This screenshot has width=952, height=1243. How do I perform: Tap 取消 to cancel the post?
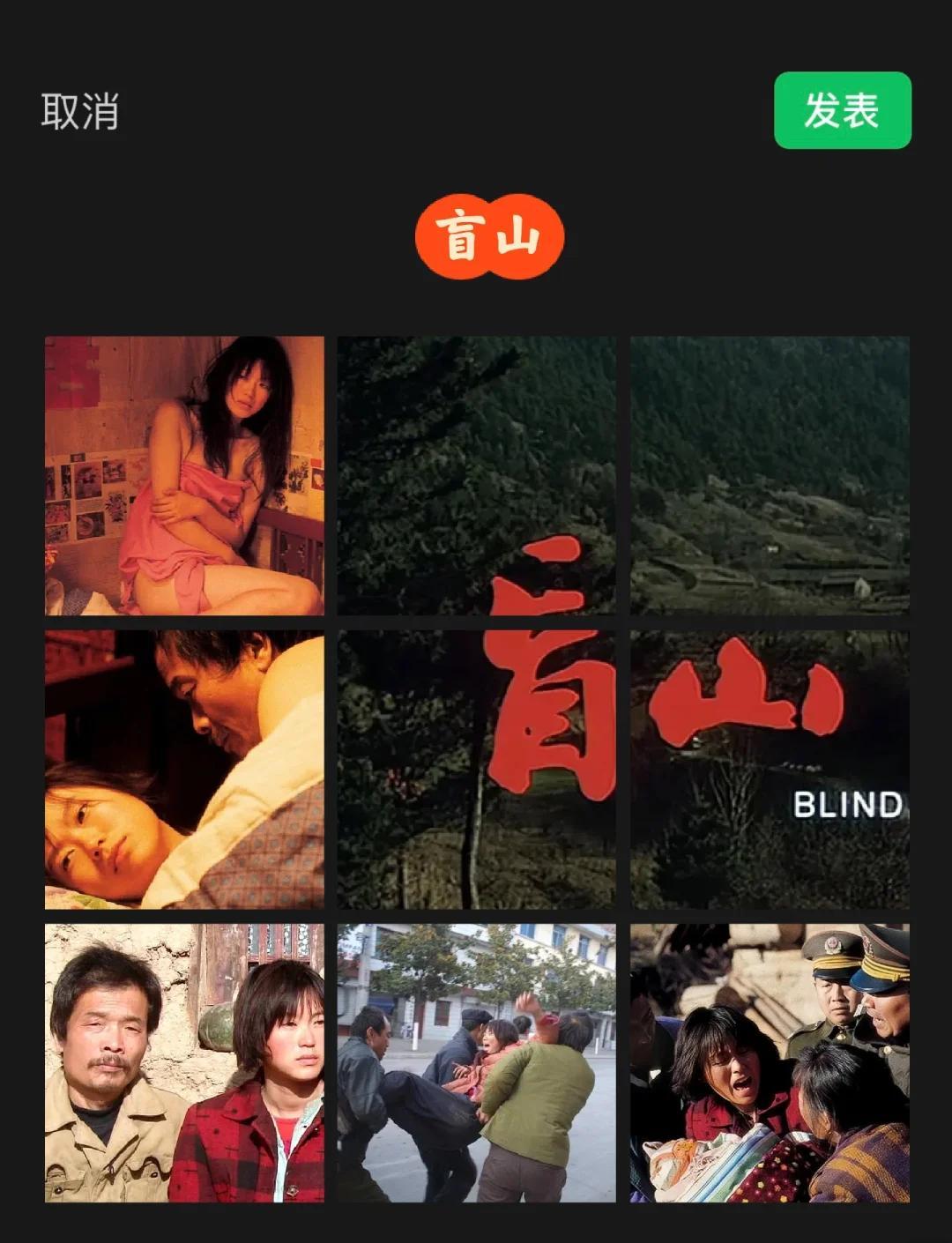(x=79, y=112)
